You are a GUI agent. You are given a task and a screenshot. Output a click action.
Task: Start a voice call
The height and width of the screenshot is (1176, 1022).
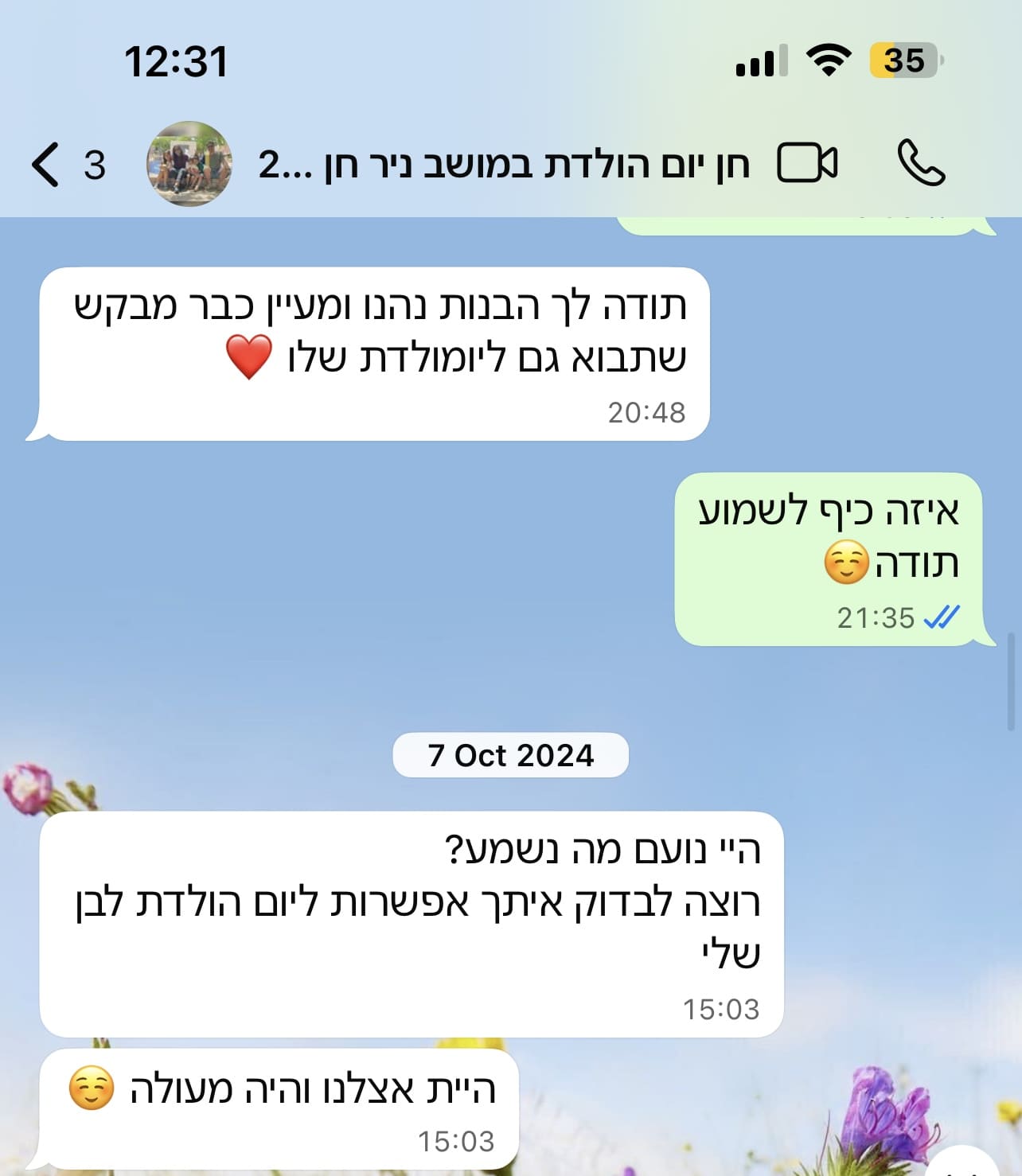921,163
